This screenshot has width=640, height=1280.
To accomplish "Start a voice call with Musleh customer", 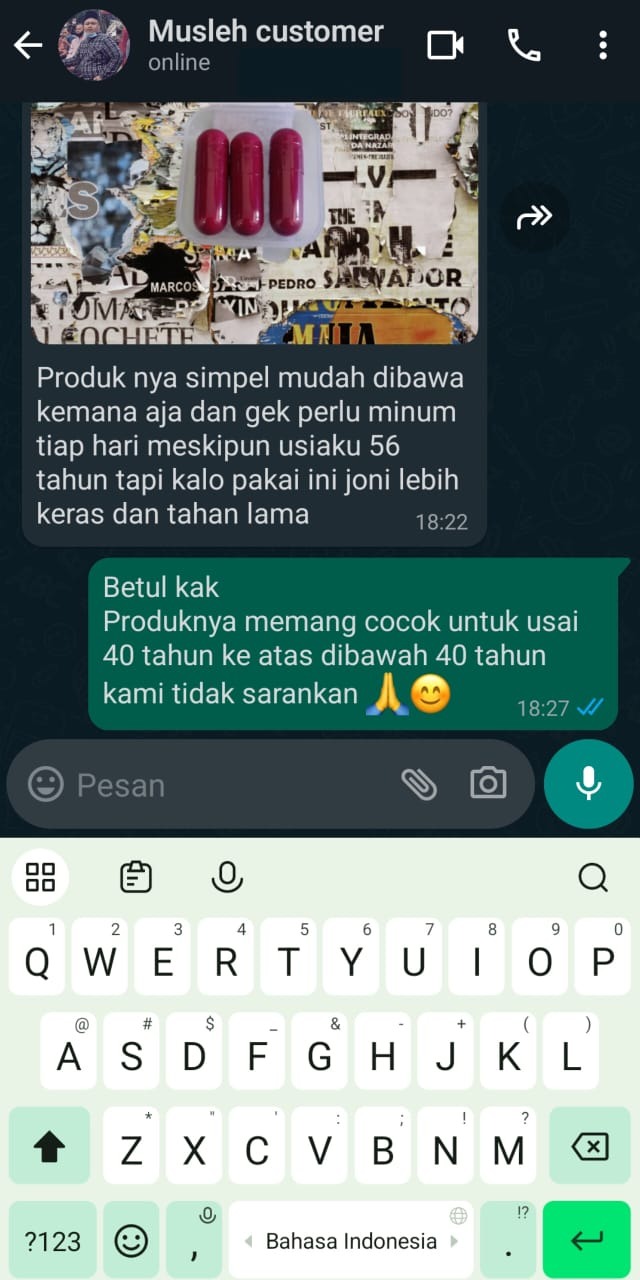I will tap(523, 45).
